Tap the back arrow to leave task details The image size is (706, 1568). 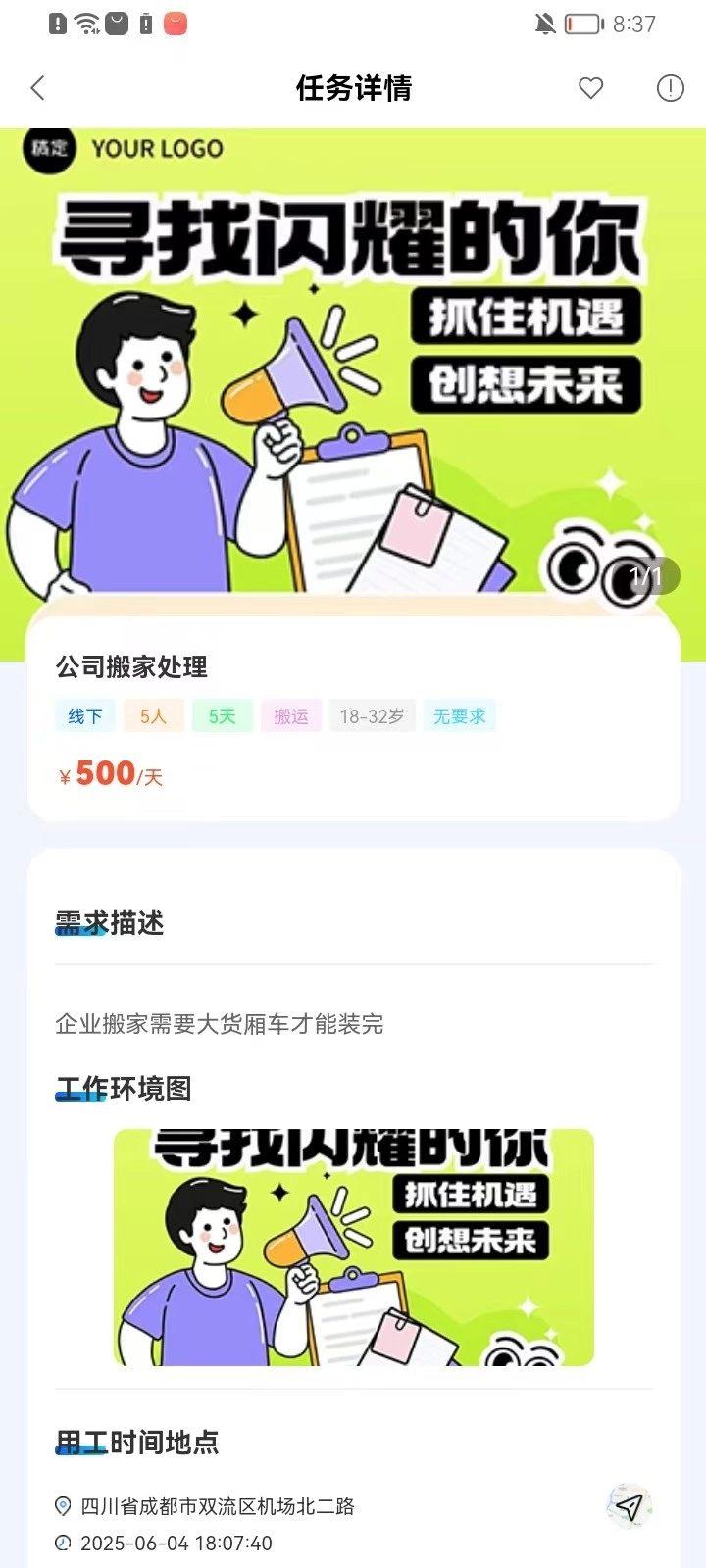pos(37,88)
